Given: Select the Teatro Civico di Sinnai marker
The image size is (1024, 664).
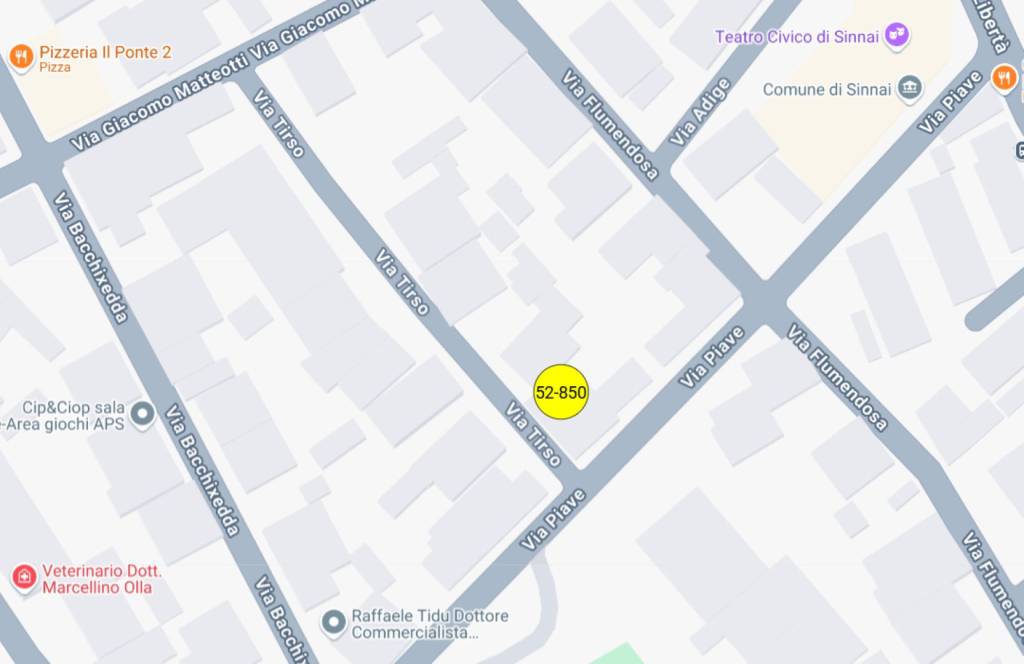Looking at the screenshot, I should [898, 37].
